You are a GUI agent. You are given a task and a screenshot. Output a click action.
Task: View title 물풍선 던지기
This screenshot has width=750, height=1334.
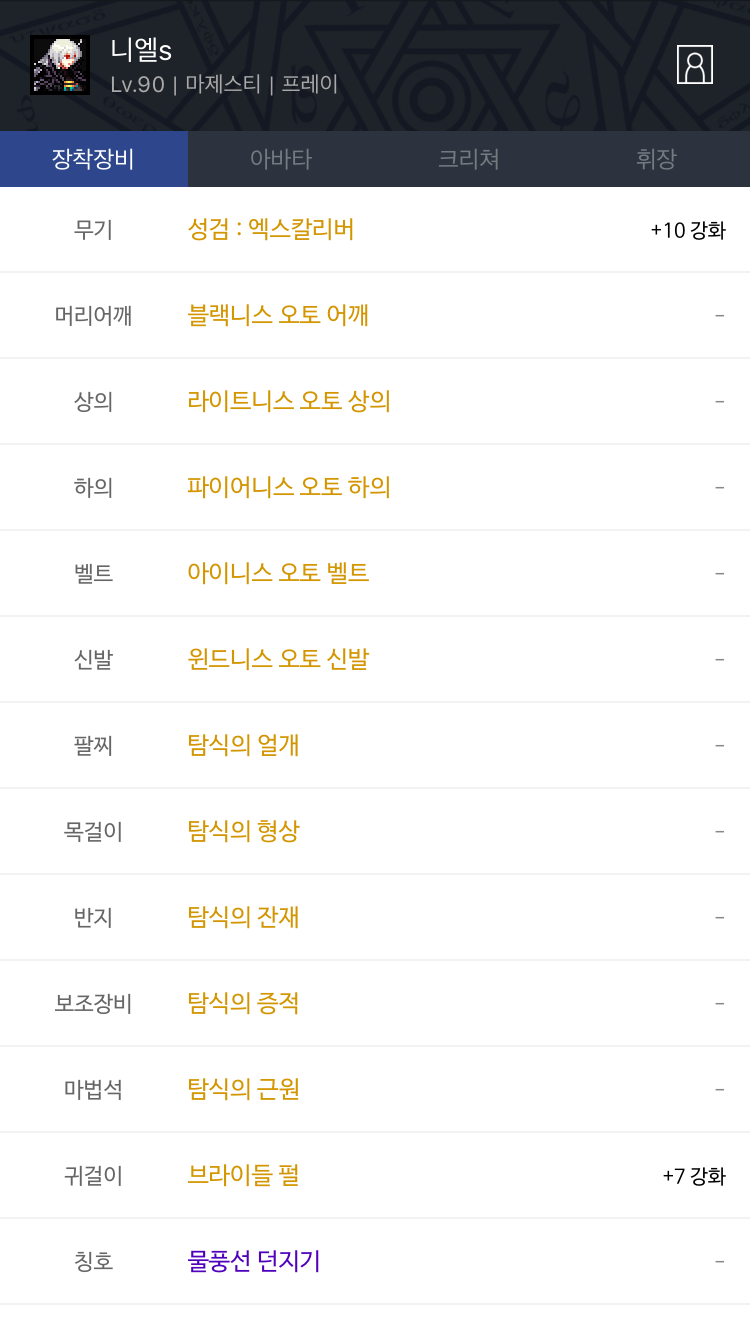375,1262
